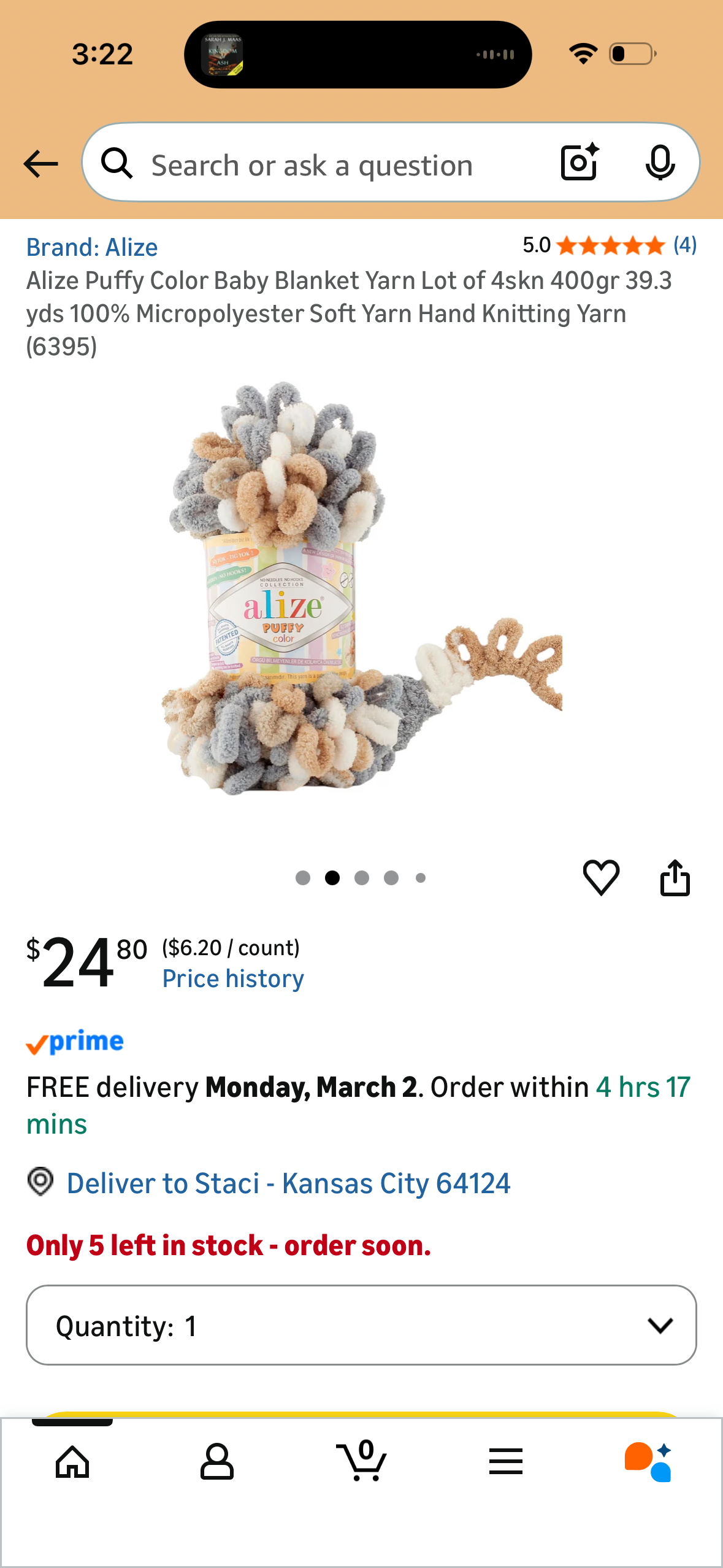The width and height of the screenshot is (723, 1568).
Task: Open the Brand: Alize link
Action: point(92,247)
